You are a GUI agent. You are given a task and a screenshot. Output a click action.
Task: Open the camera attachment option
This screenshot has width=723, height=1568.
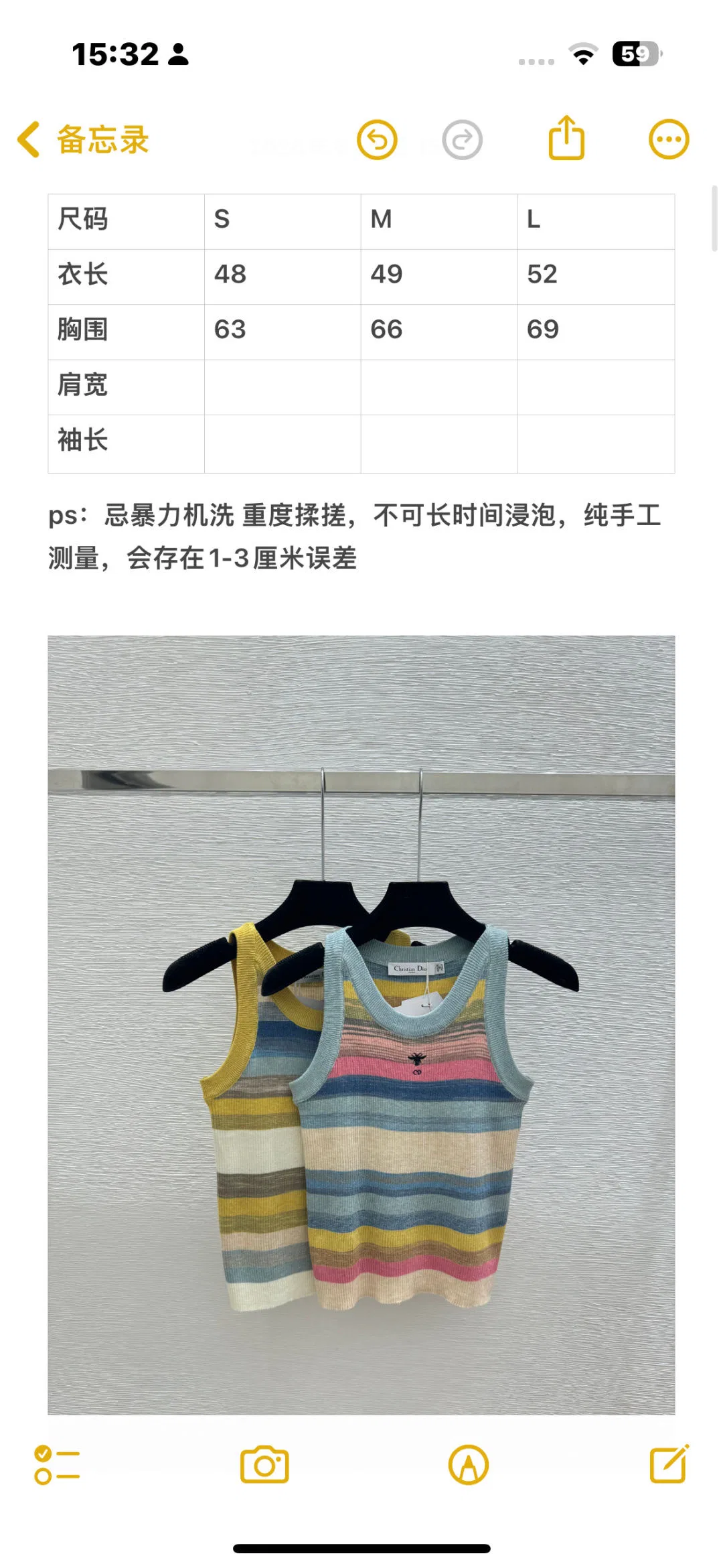264,1465
